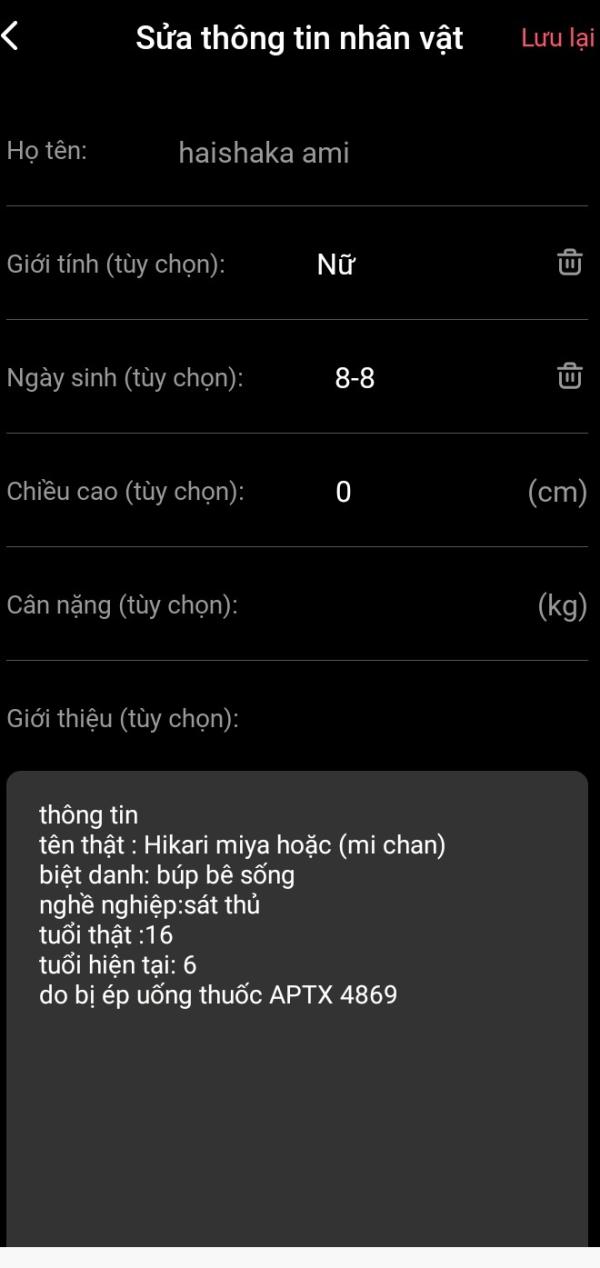Edit the Giới thiệu introduction text box
The height and width of the screenshot is (1268, 600).
point(297,1009)
